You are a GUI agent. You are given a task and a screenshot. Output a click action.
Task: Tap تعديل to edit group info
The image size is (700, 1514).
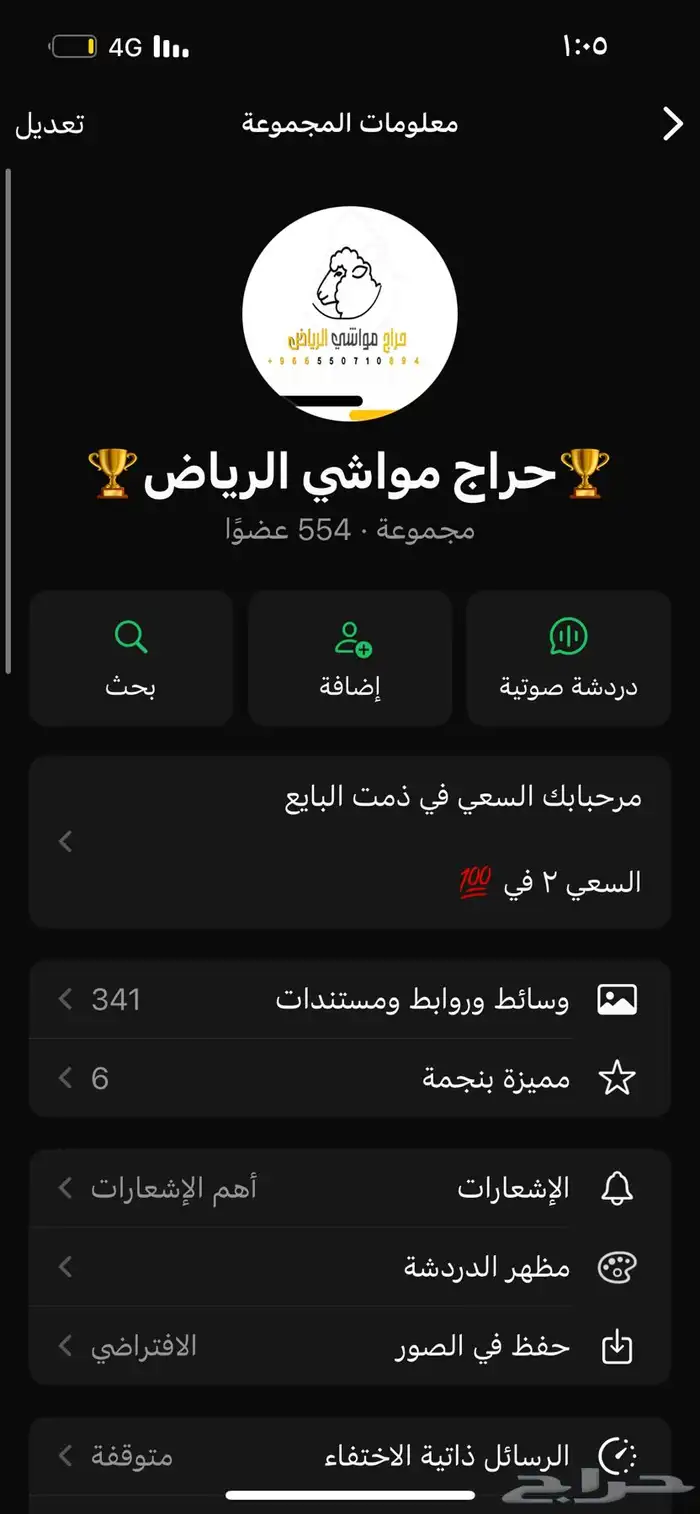coord(49,125)
